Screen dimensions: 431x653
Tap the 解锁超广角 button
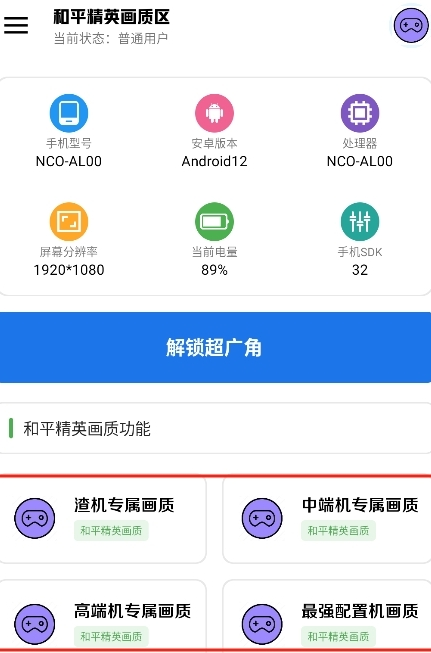215,347
